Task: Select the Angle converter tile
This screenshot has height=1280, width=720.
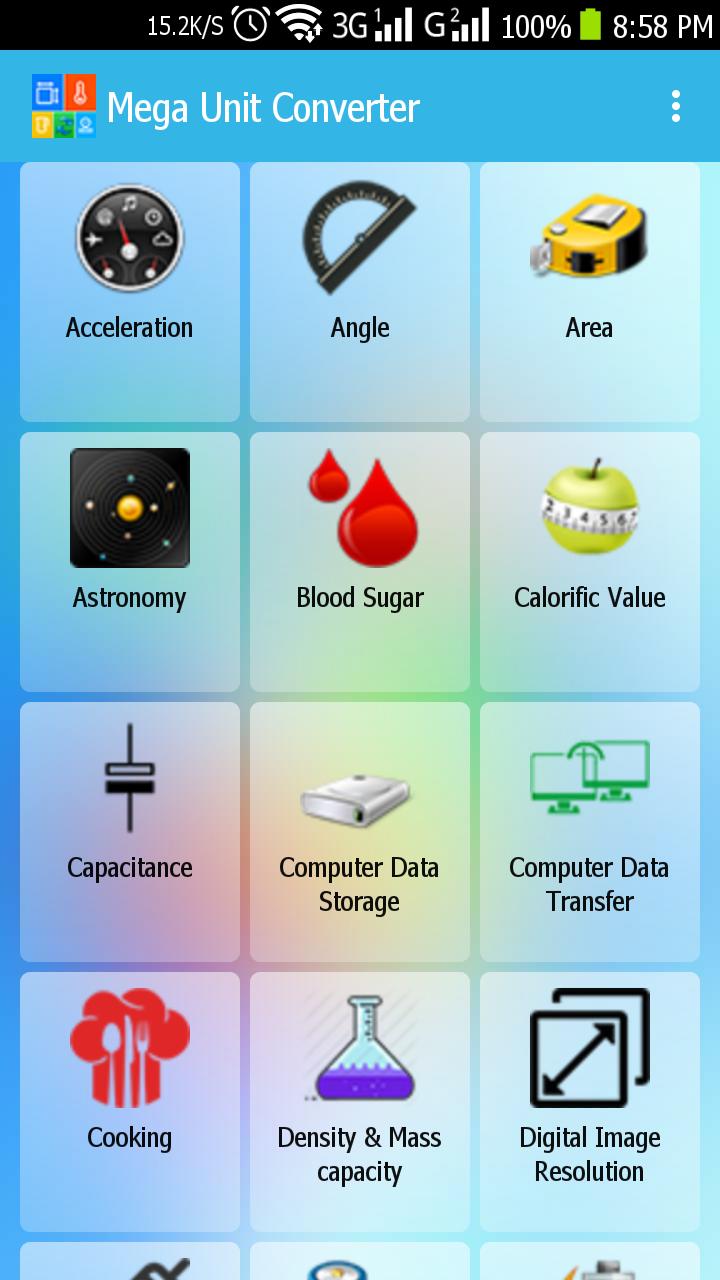Action: pos(360,291)
